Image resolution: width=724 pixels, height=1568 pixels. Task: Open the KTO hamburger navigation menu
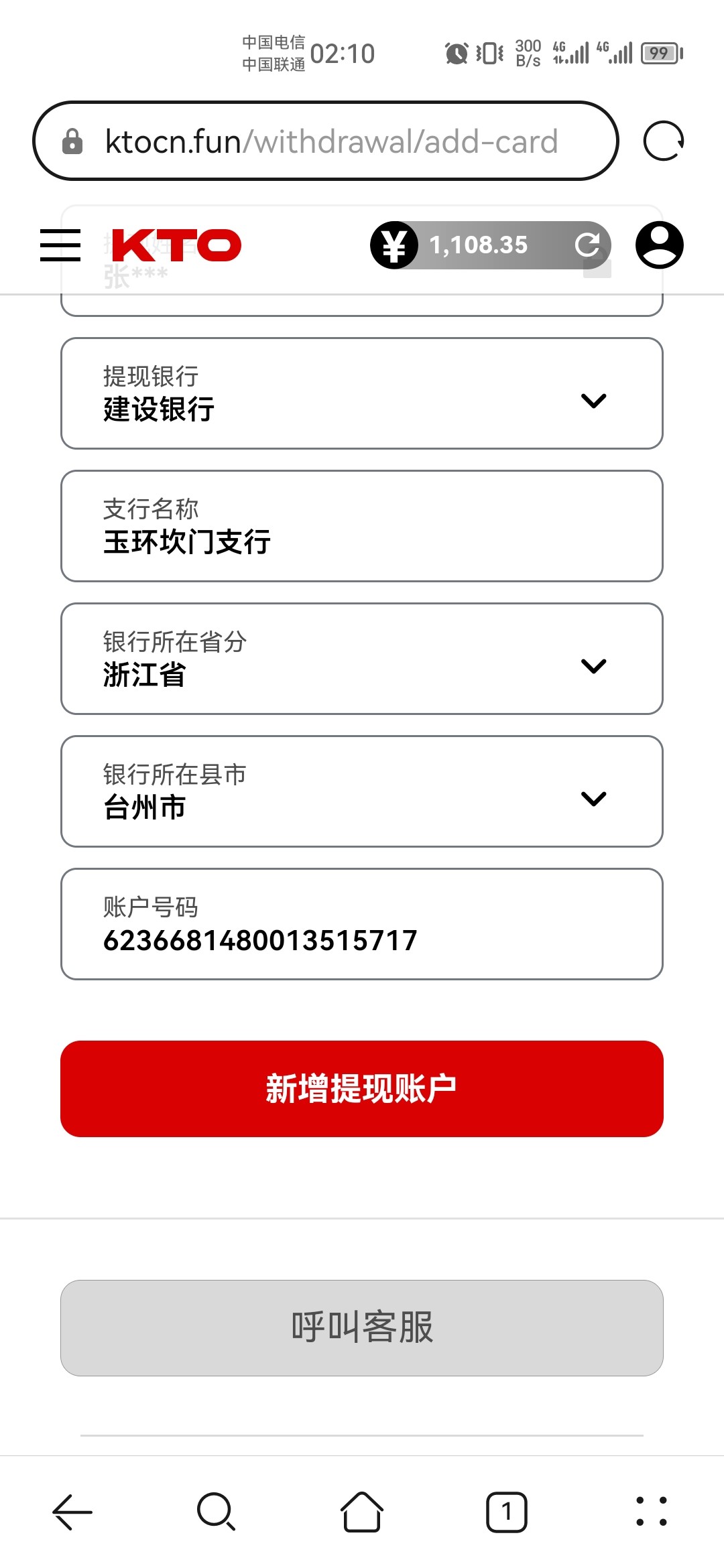[60, 246]
